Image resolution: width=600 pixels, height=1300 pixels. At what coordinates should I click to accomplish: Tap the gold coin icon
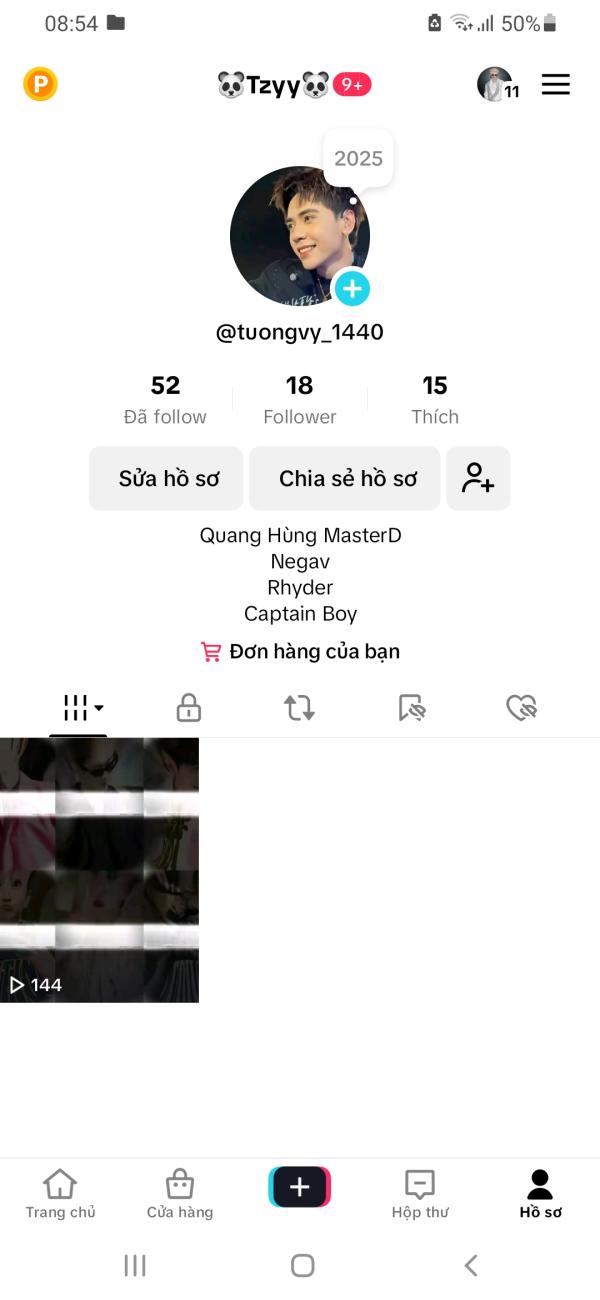click(40, 85)
